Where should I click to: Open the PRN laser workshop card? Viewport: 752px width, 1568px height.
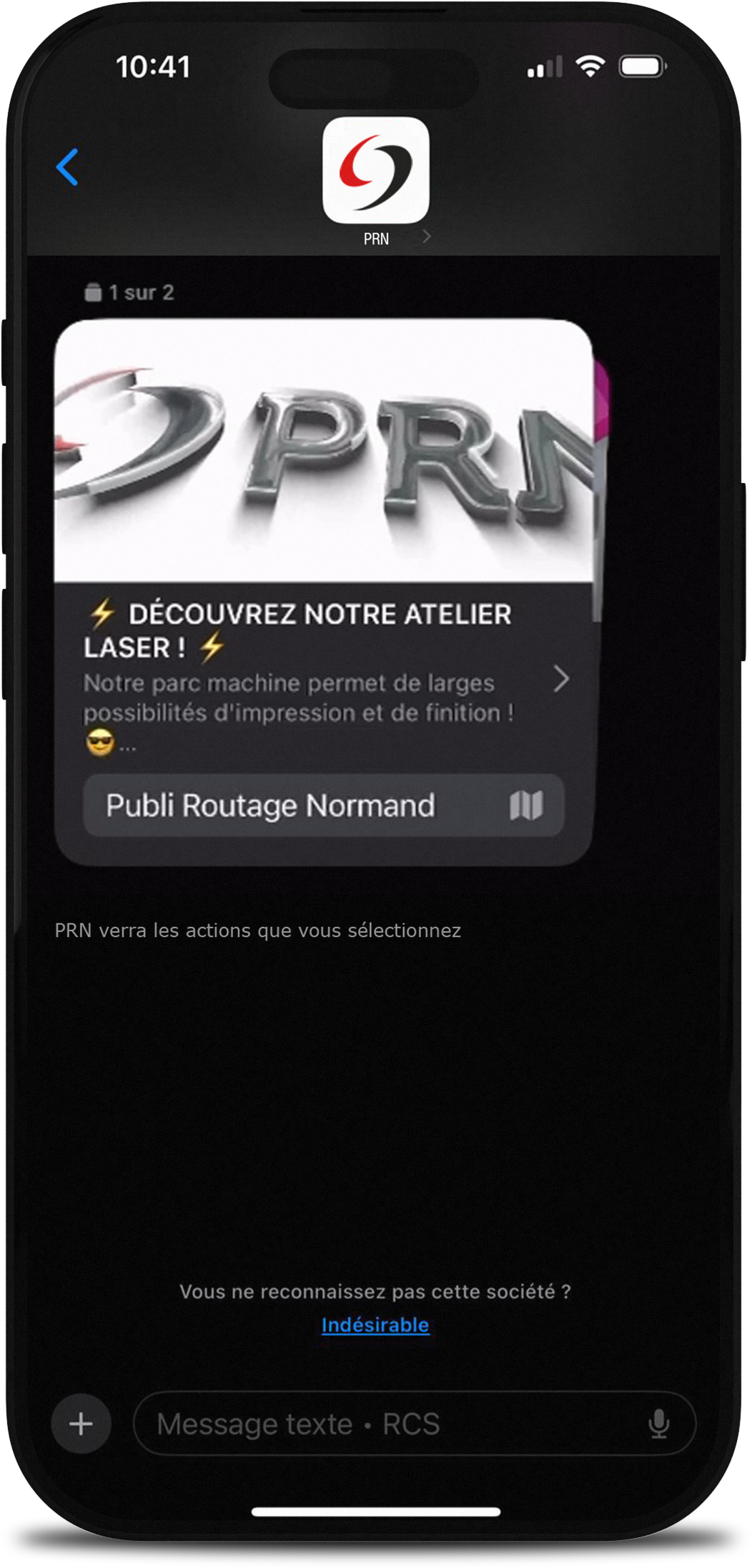pyautogui.click(x=323, y=450)
